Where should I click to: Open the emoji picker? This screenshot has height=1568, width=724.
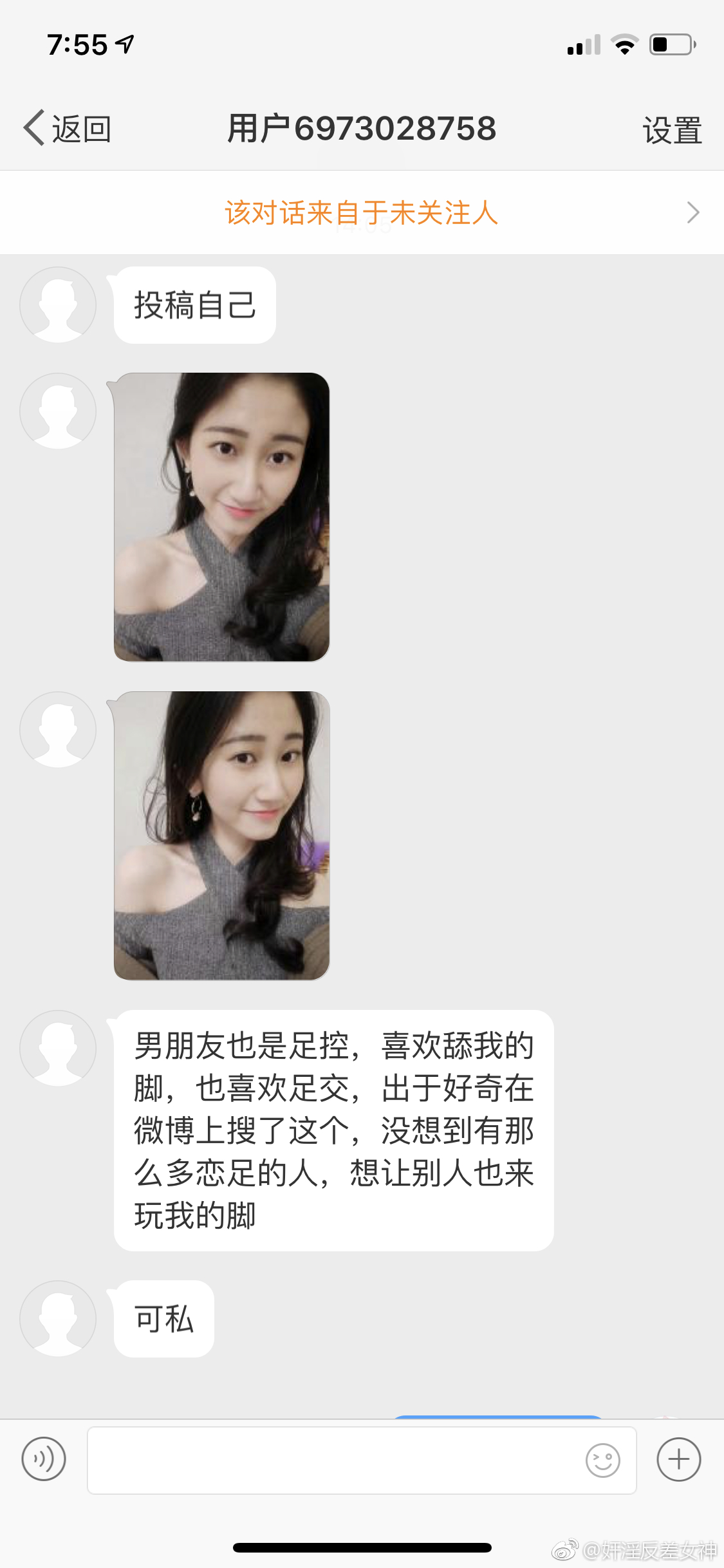click(603, 1460)
